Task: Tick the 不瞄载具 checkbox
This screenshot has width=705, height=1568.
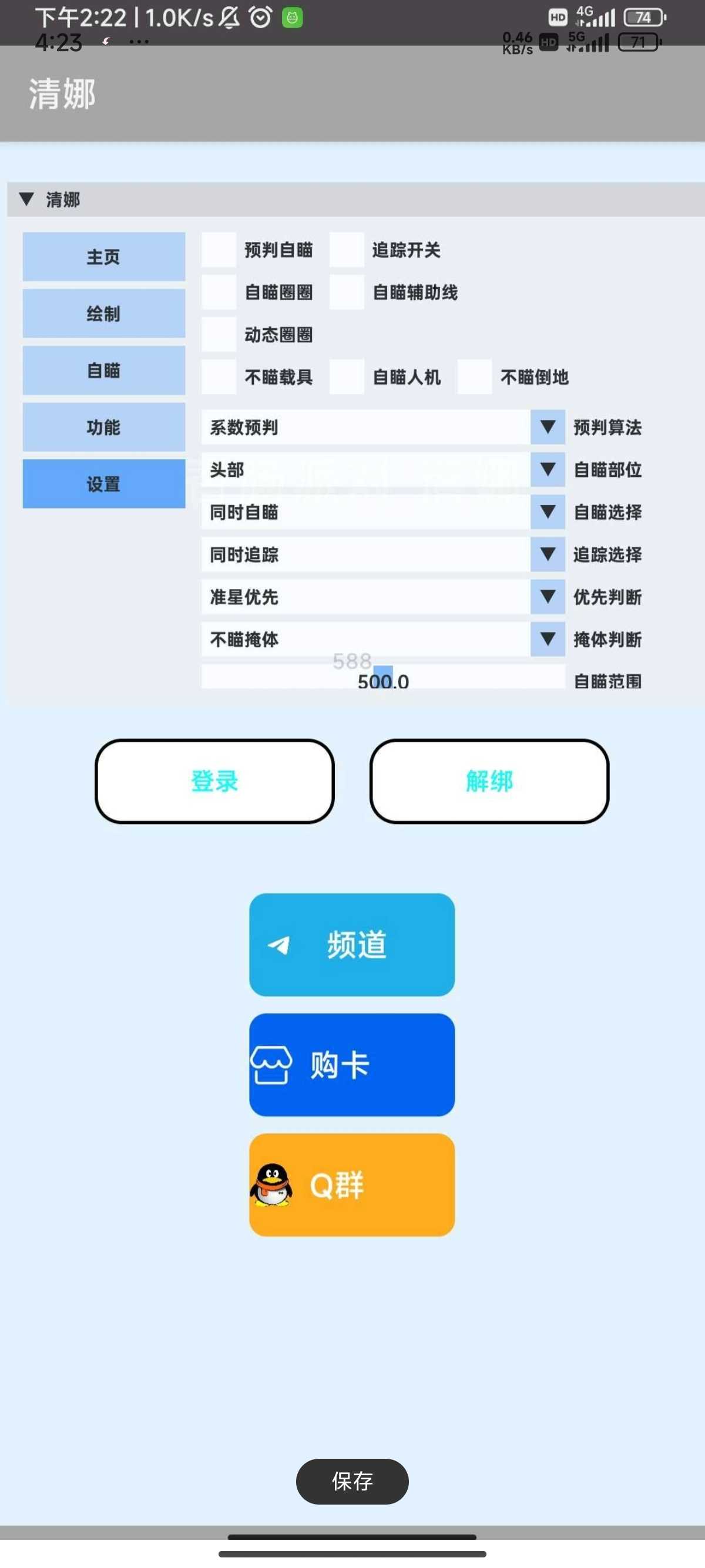Action: tap(219, 377)
